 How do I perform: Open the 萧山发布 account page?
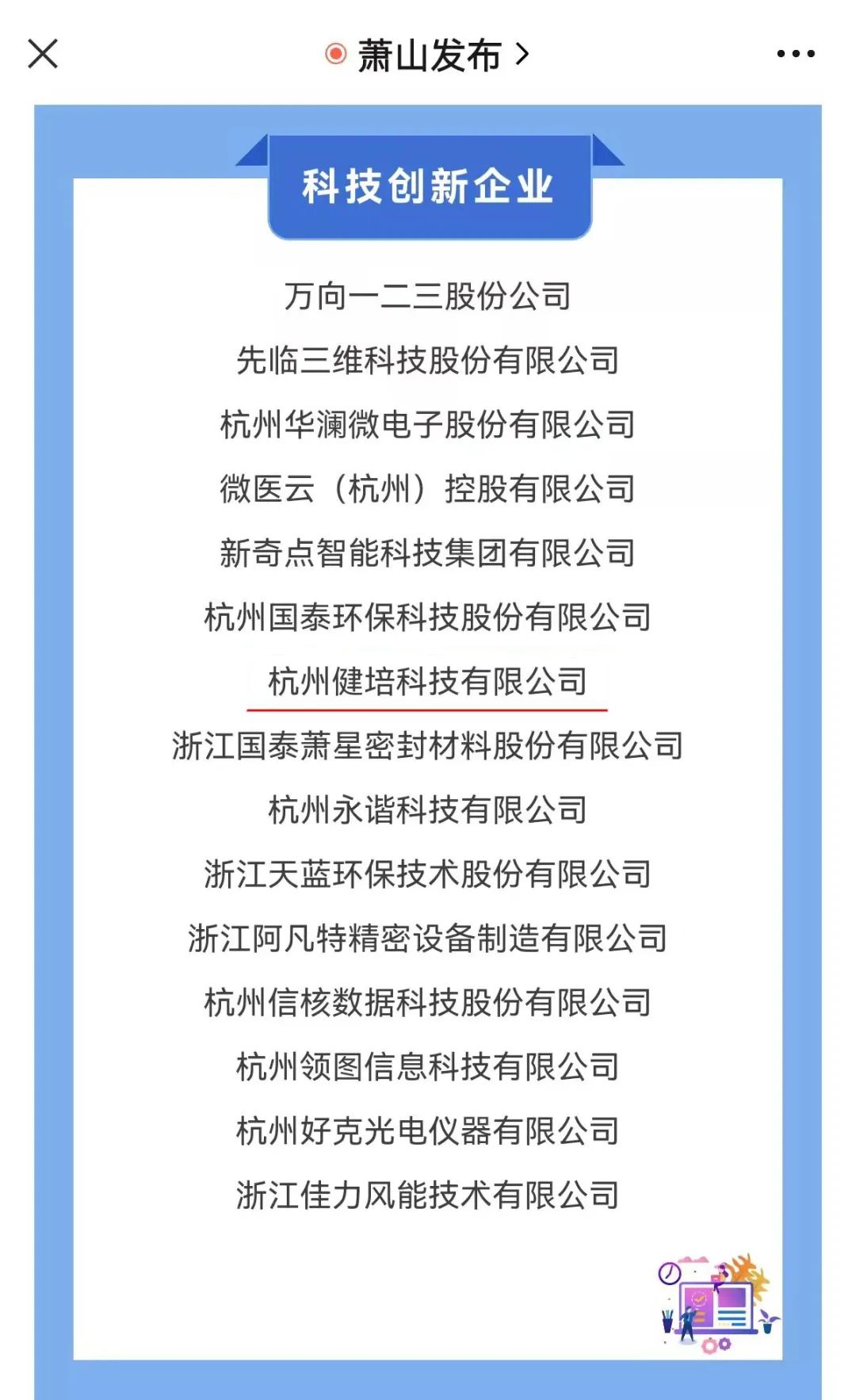coord(428,55)
